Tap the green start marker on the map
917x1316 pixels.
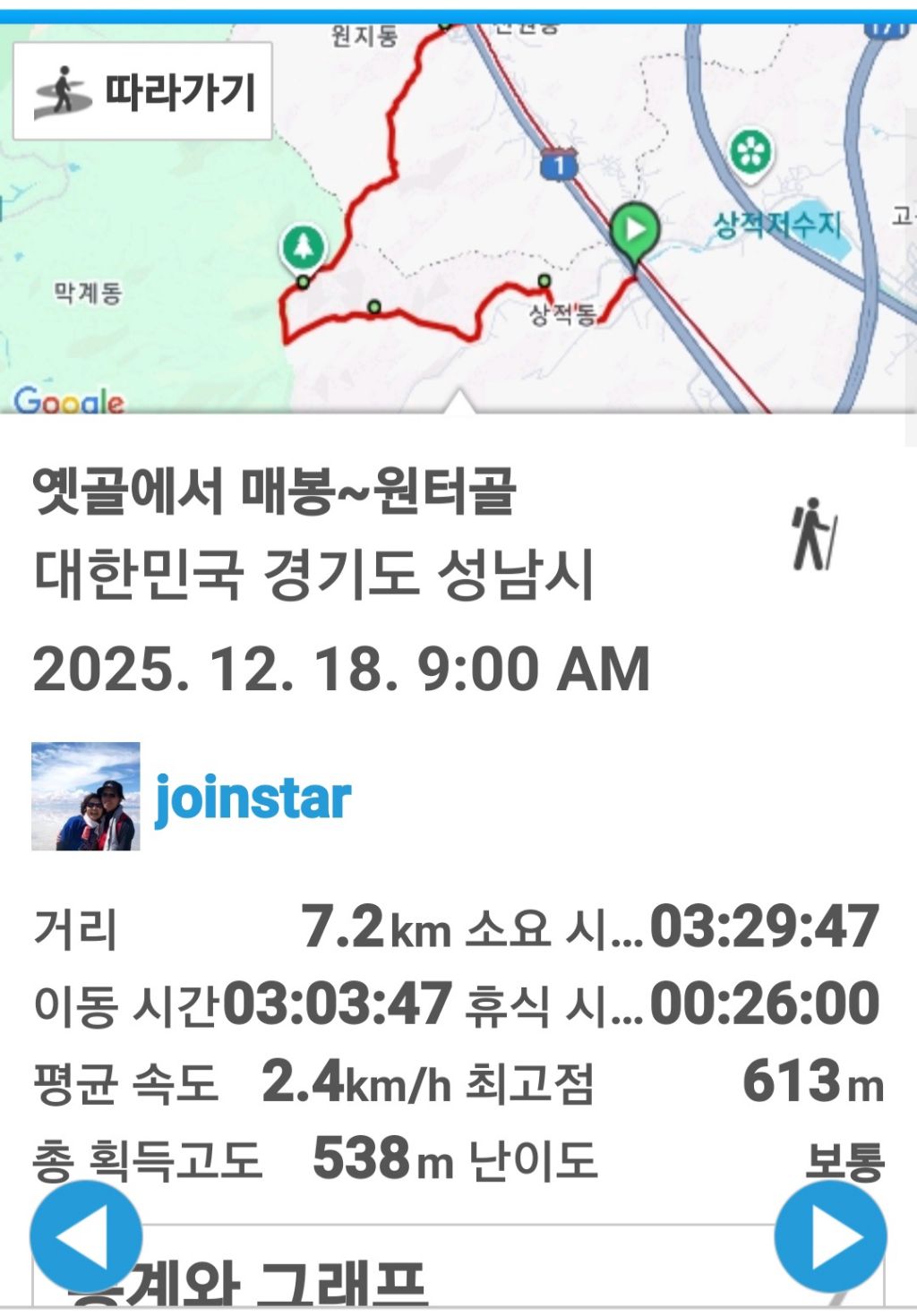click(x=635, y=230)
